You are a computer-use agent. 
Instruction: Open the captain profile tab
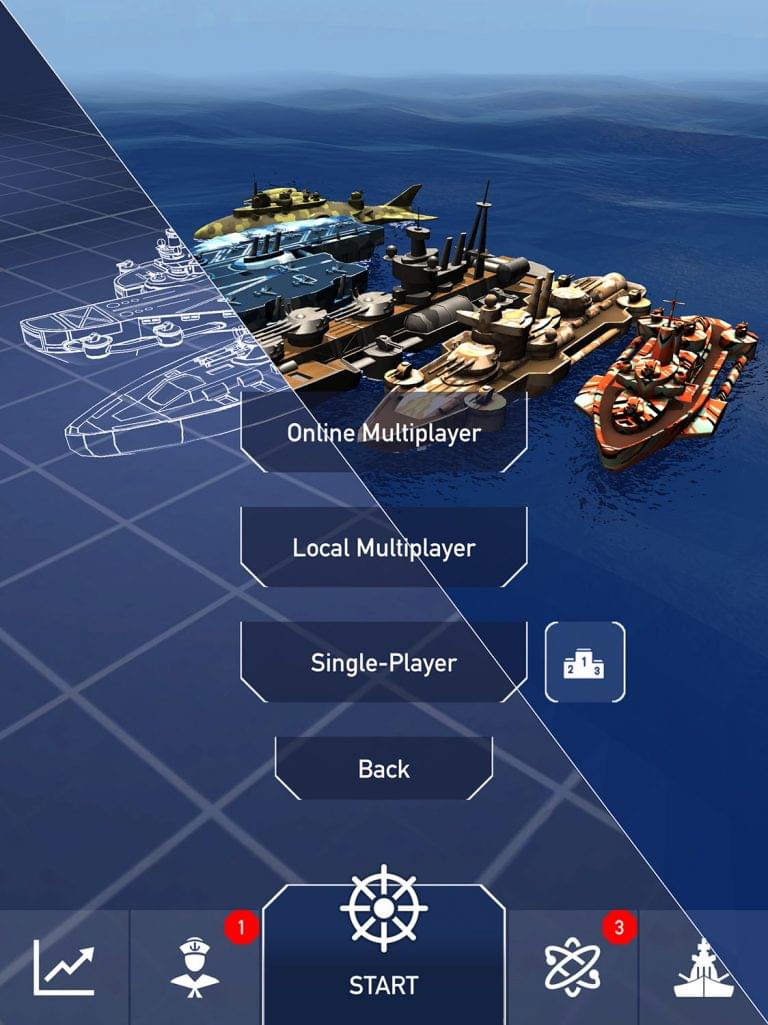[195, 968]
